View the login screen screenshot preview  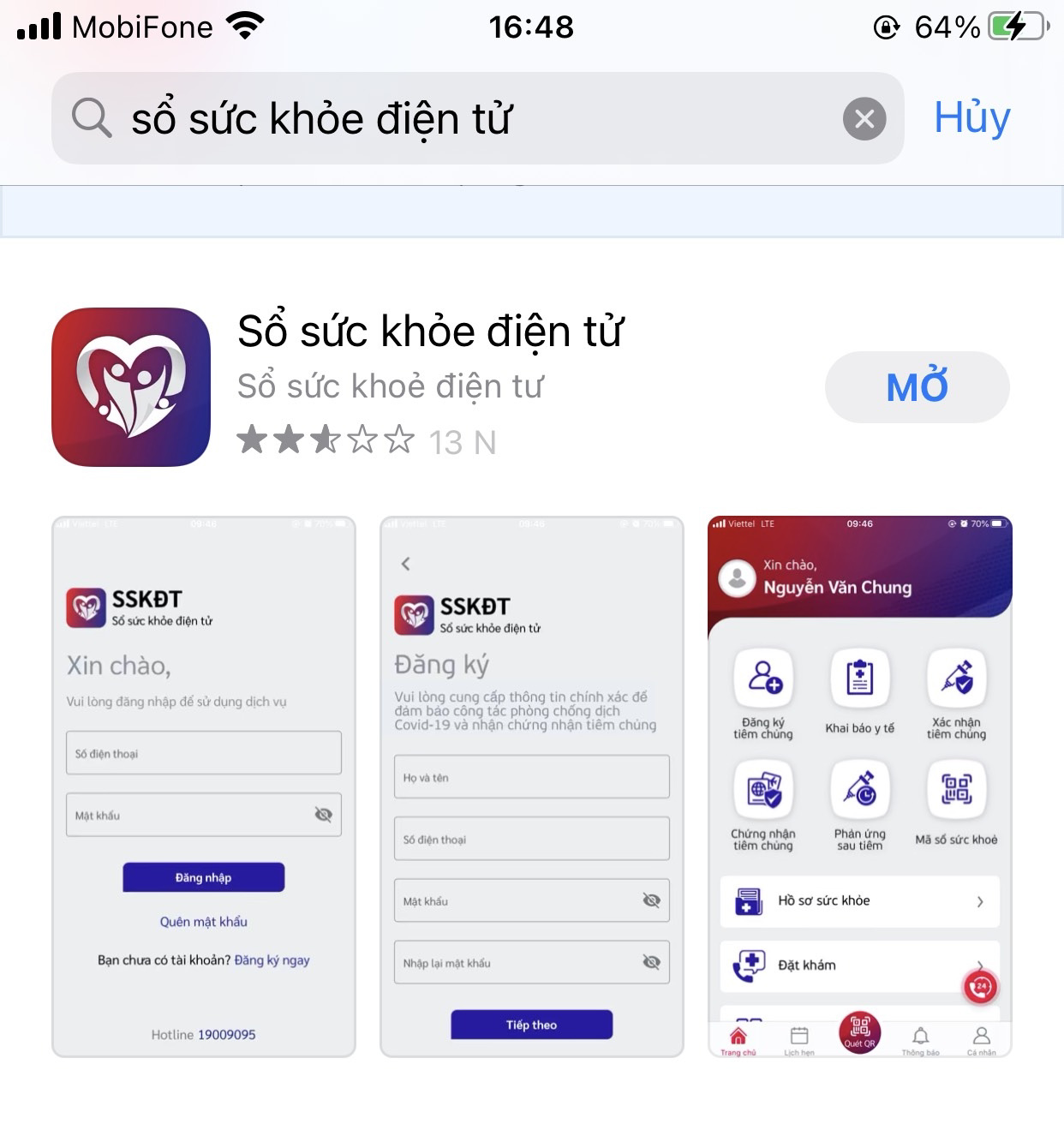click(x=204, y=786)
